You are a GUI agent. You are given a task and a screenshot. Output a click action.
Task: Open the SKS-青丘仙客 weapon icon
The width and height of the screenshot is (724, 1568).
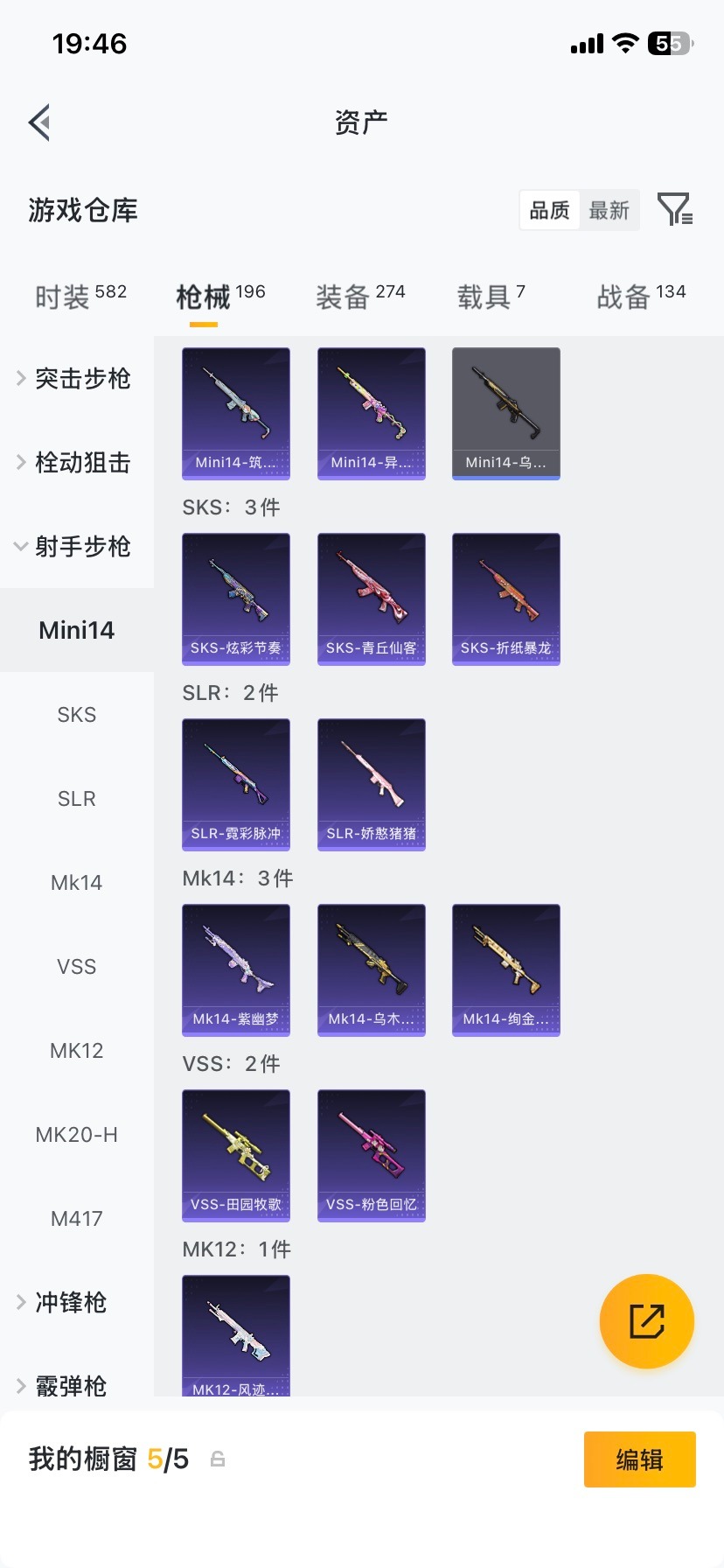pos(371,598)
